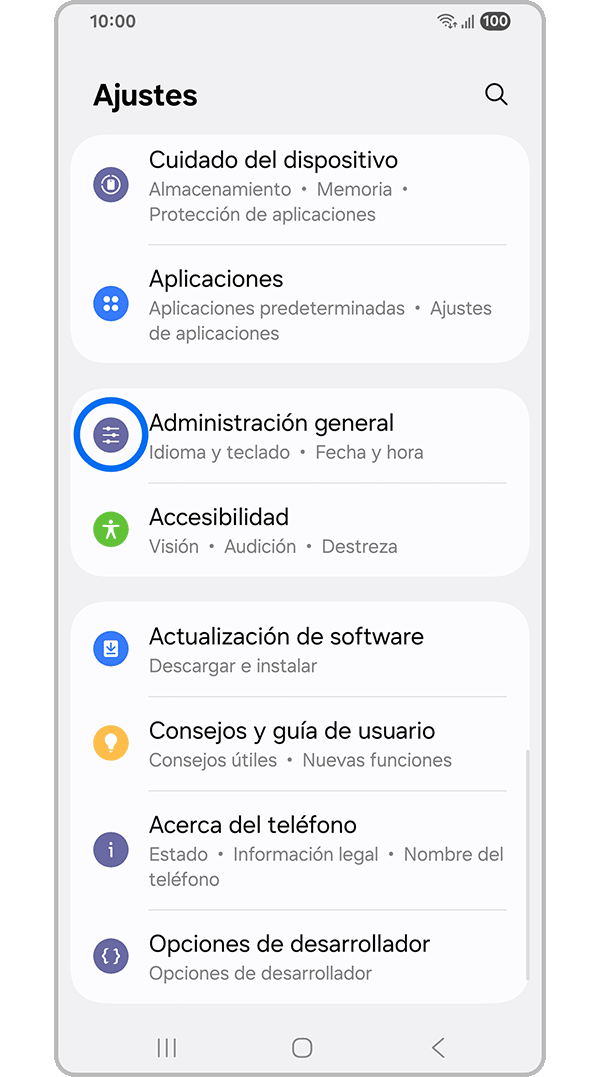Select Administración general

[300, 436]
